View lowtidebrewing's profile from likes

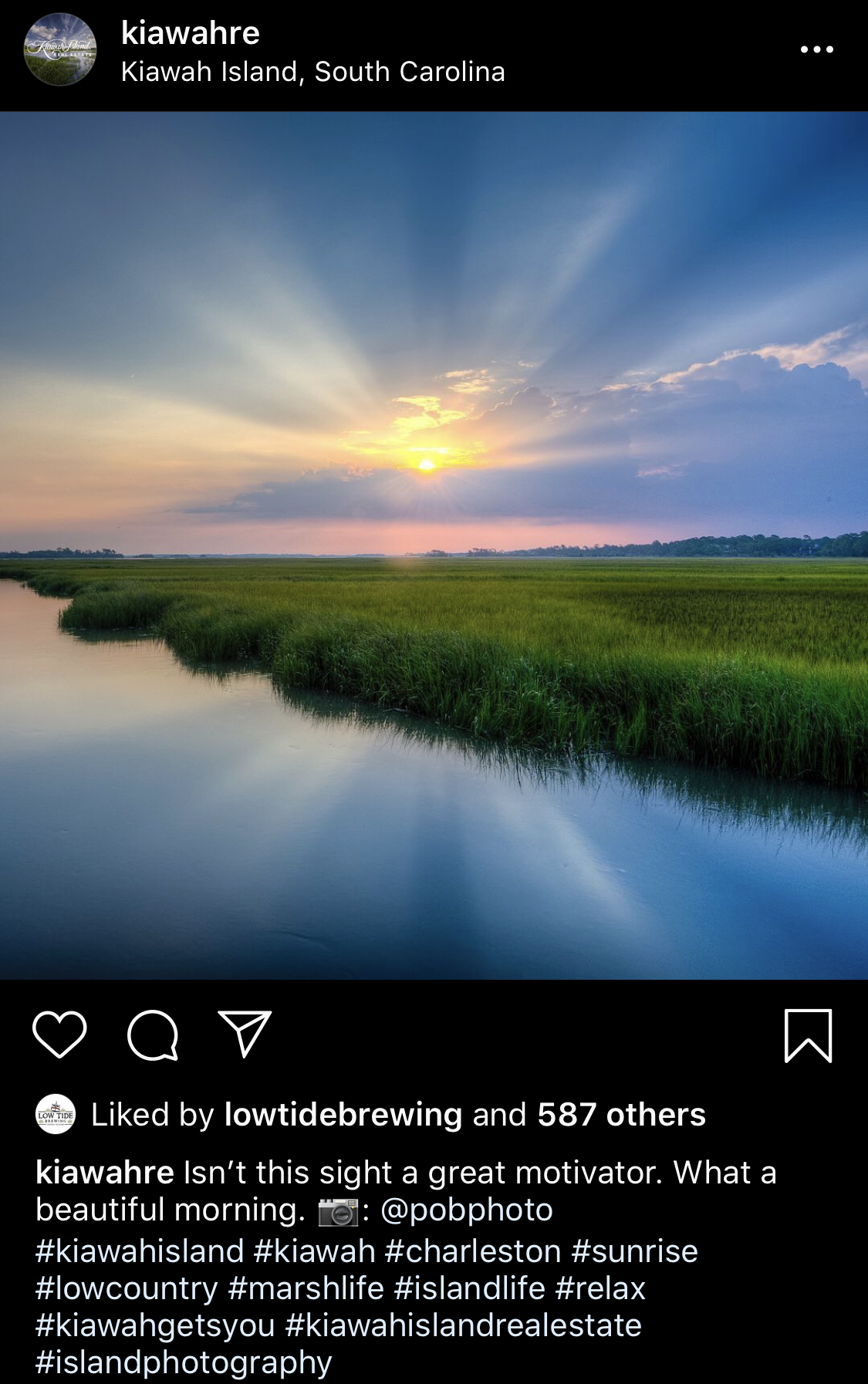pos(343,1115)
